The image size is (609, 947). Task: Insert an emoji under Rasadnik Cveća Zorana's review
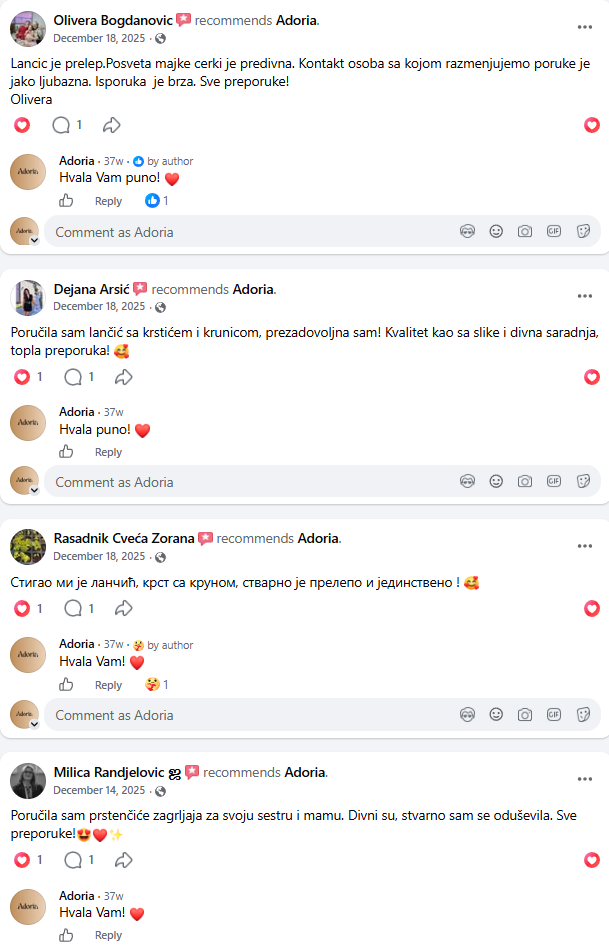pyautogui.click(x=496, y=714)
